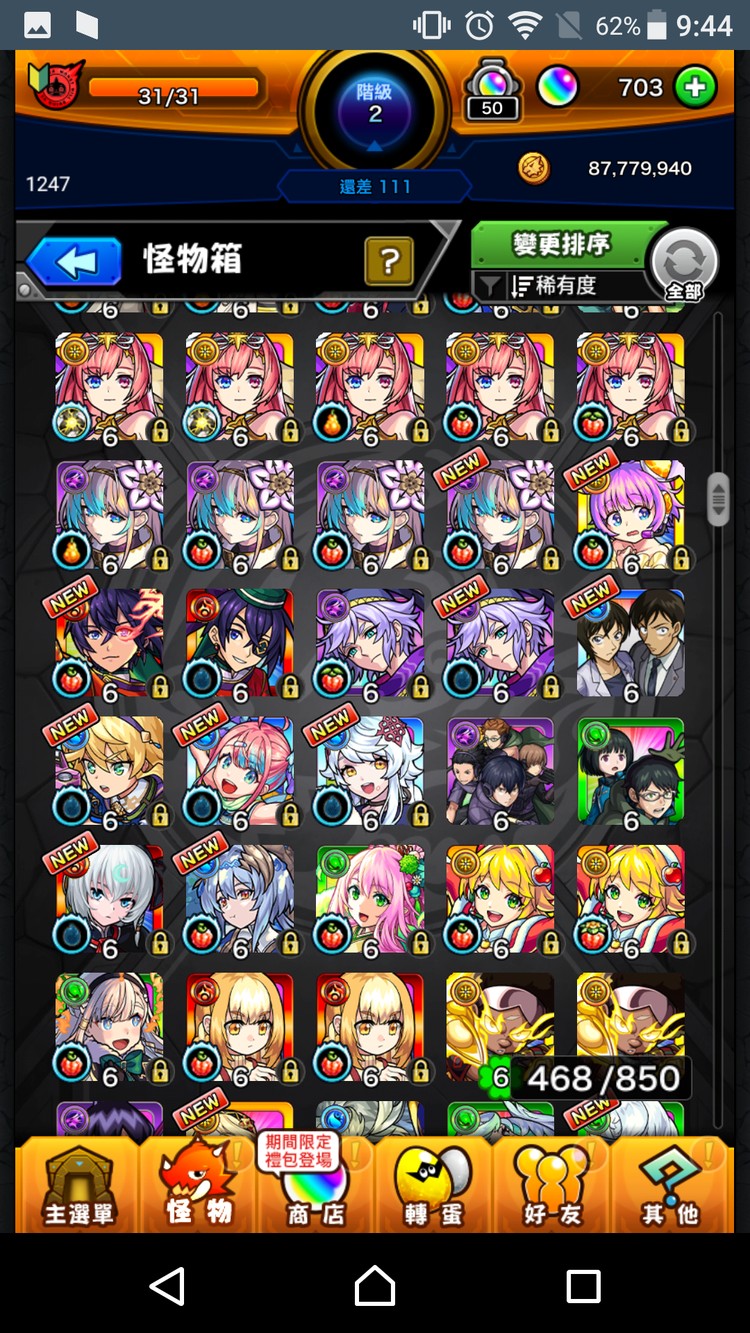Select the NEW blonde boy with goggles

109,771
